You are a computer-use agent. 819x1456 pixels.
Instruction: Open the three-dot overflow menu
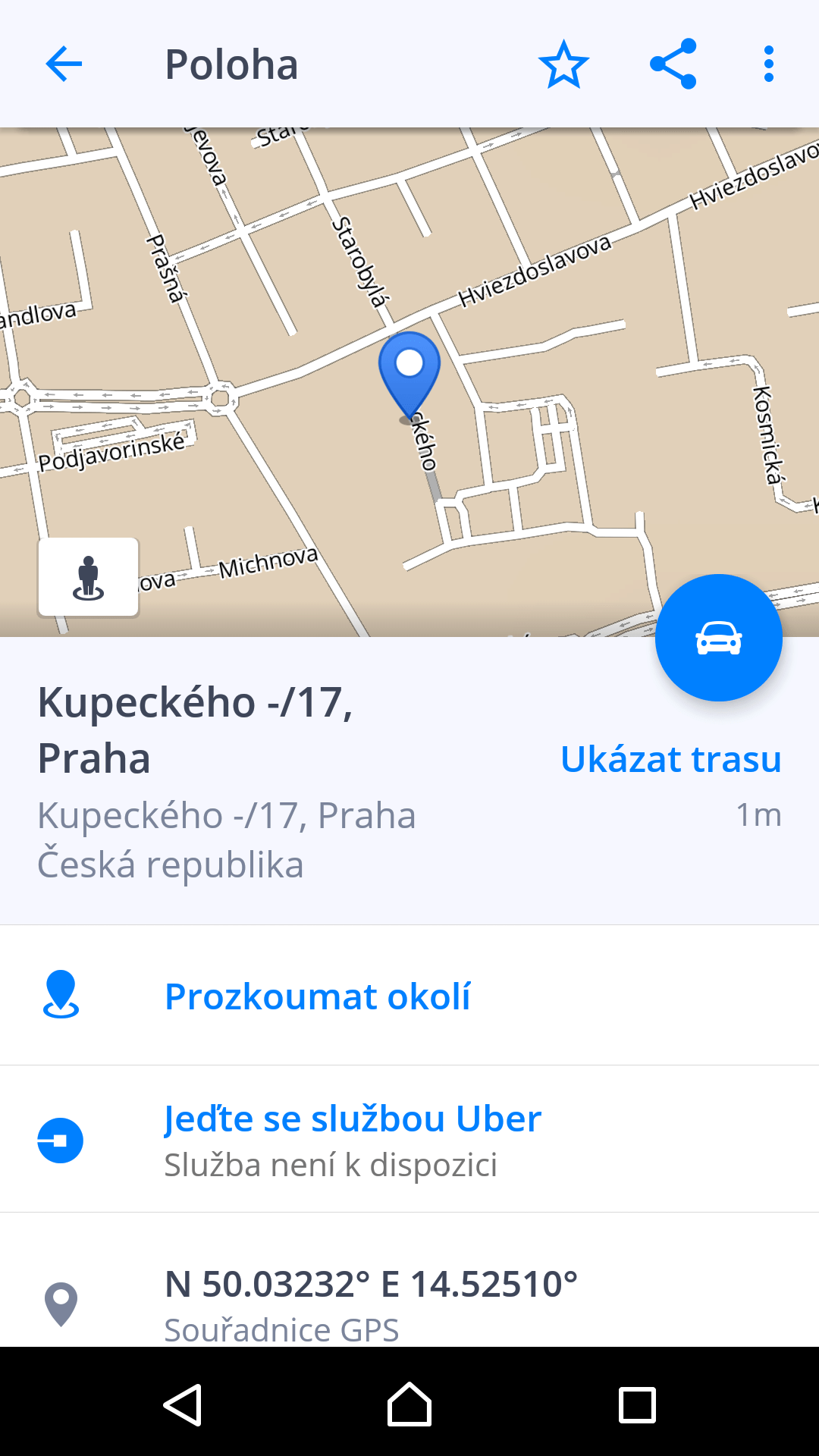click(769, 64)
